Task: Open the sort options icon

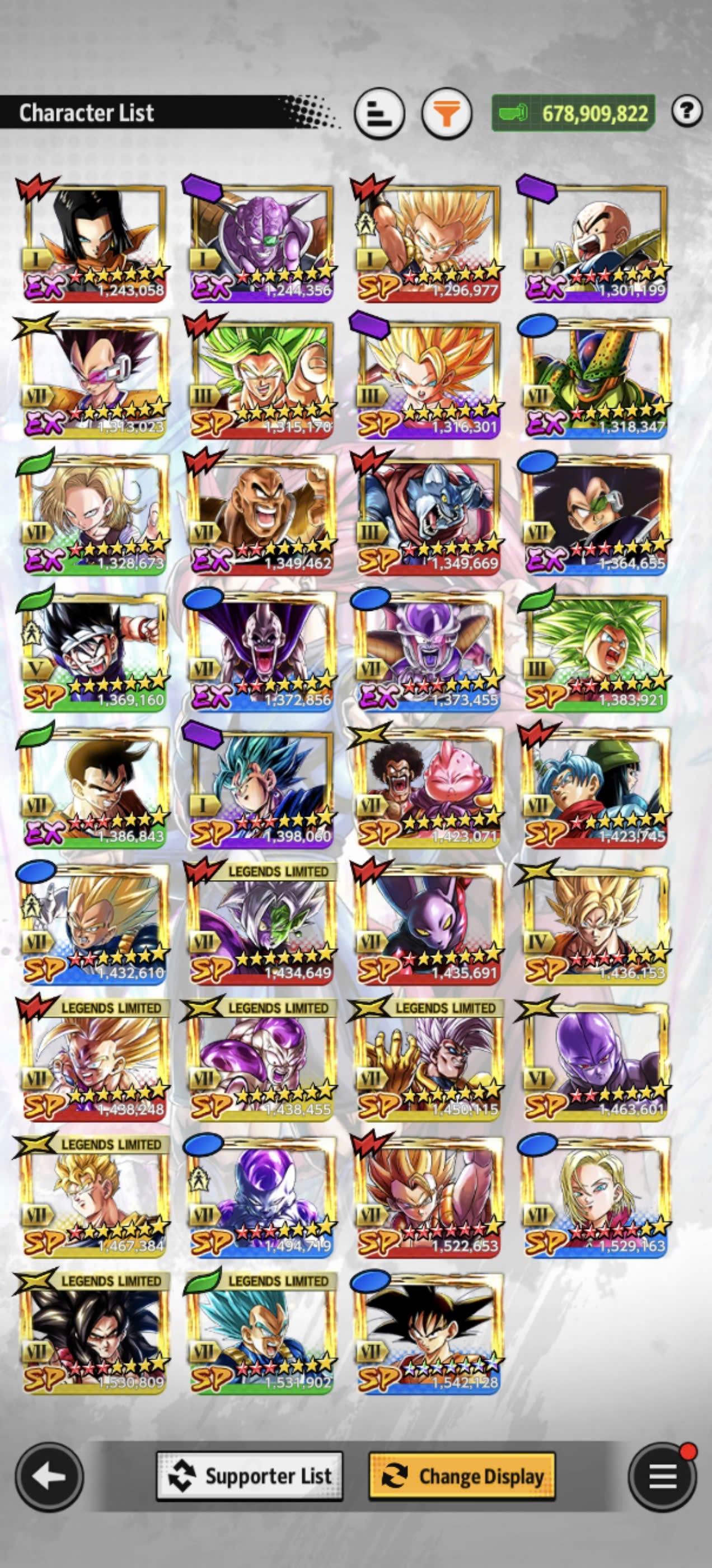Action: coord(380,113)
